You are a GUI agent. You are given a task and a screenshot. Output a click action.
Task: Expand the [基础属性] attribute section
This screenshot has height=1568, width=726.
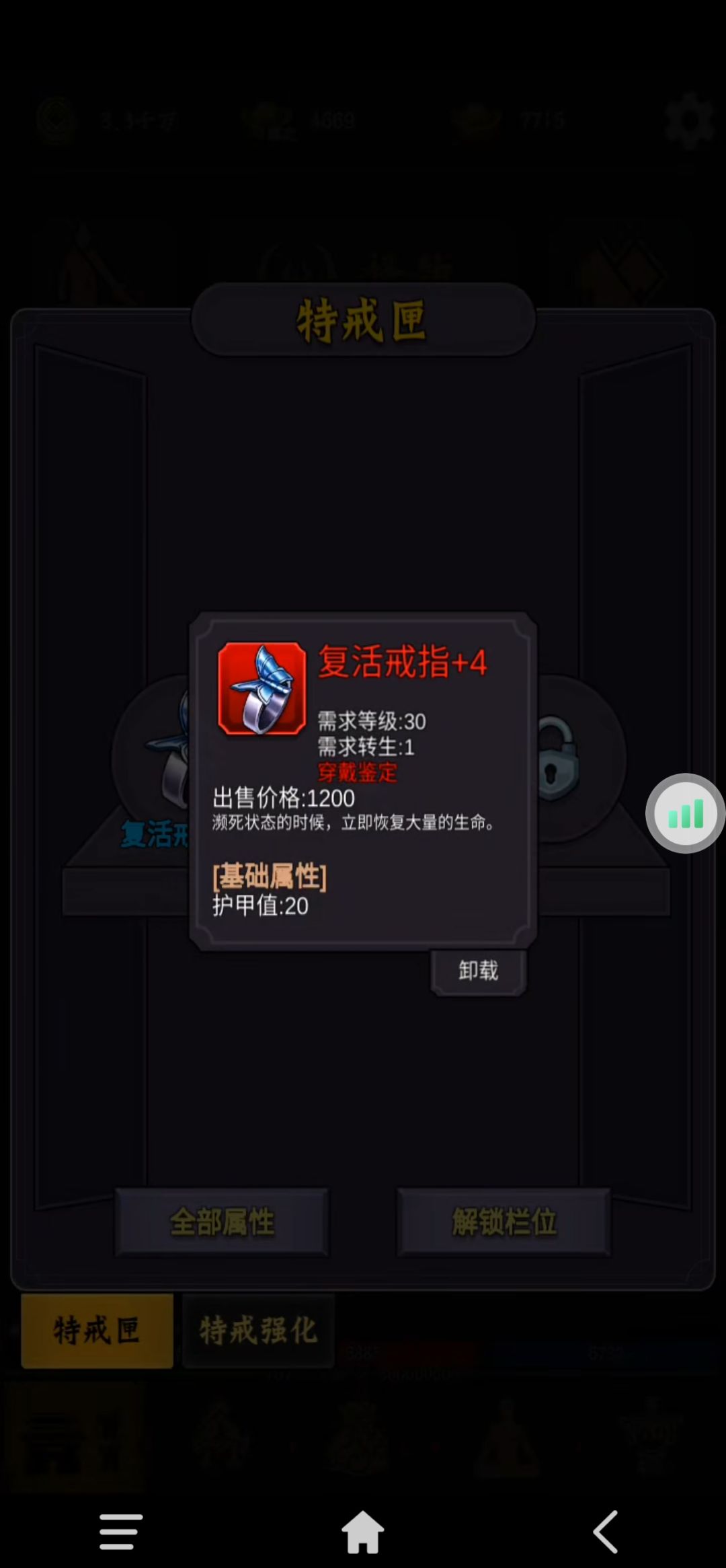[x=268, y=877]
